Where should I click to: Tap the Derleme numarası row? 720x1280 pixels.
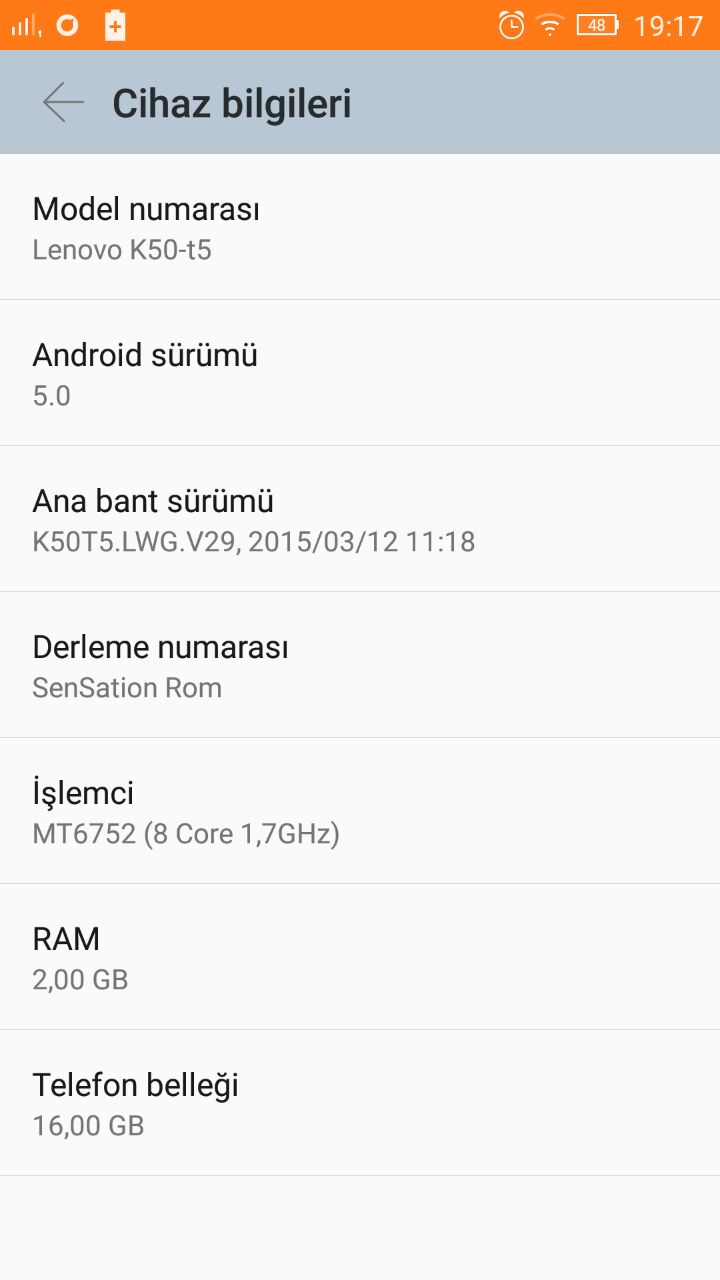[360, 665]
